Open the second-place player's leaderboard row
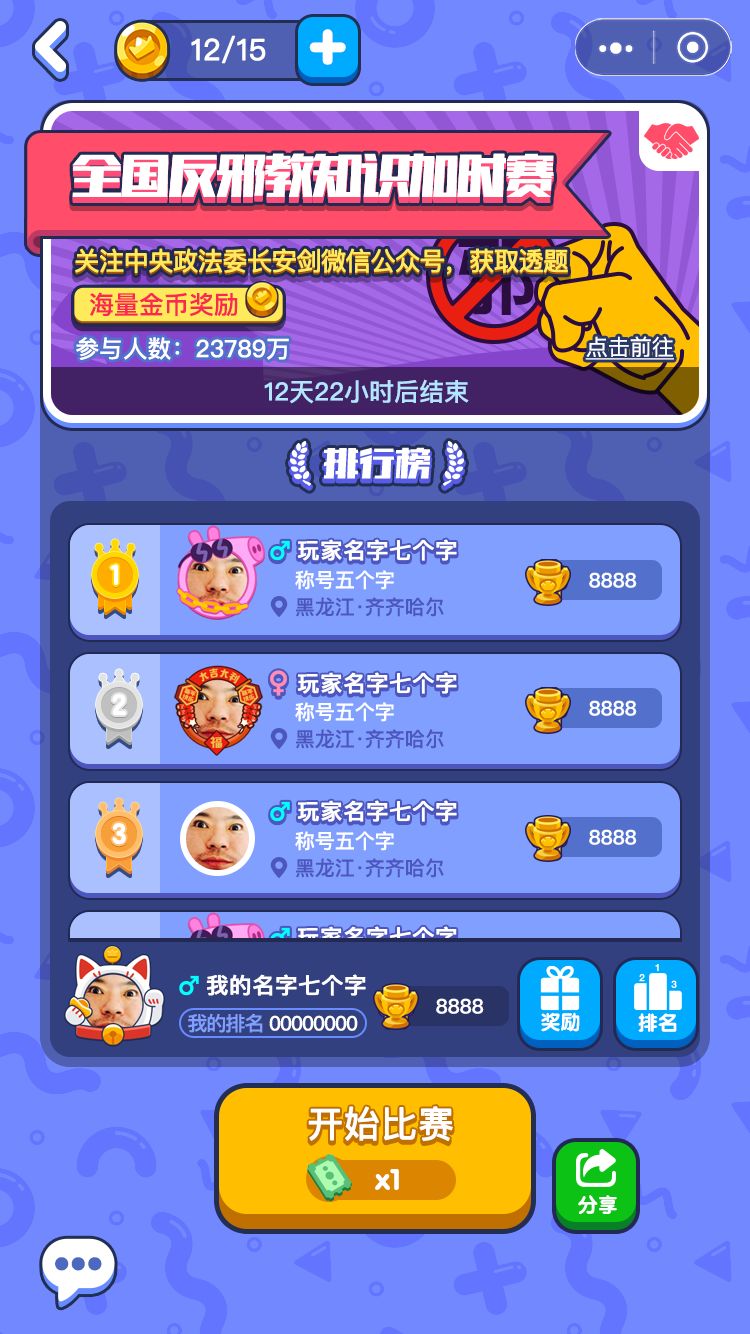This screenshot has width=750, height=1334. (375, 709)
